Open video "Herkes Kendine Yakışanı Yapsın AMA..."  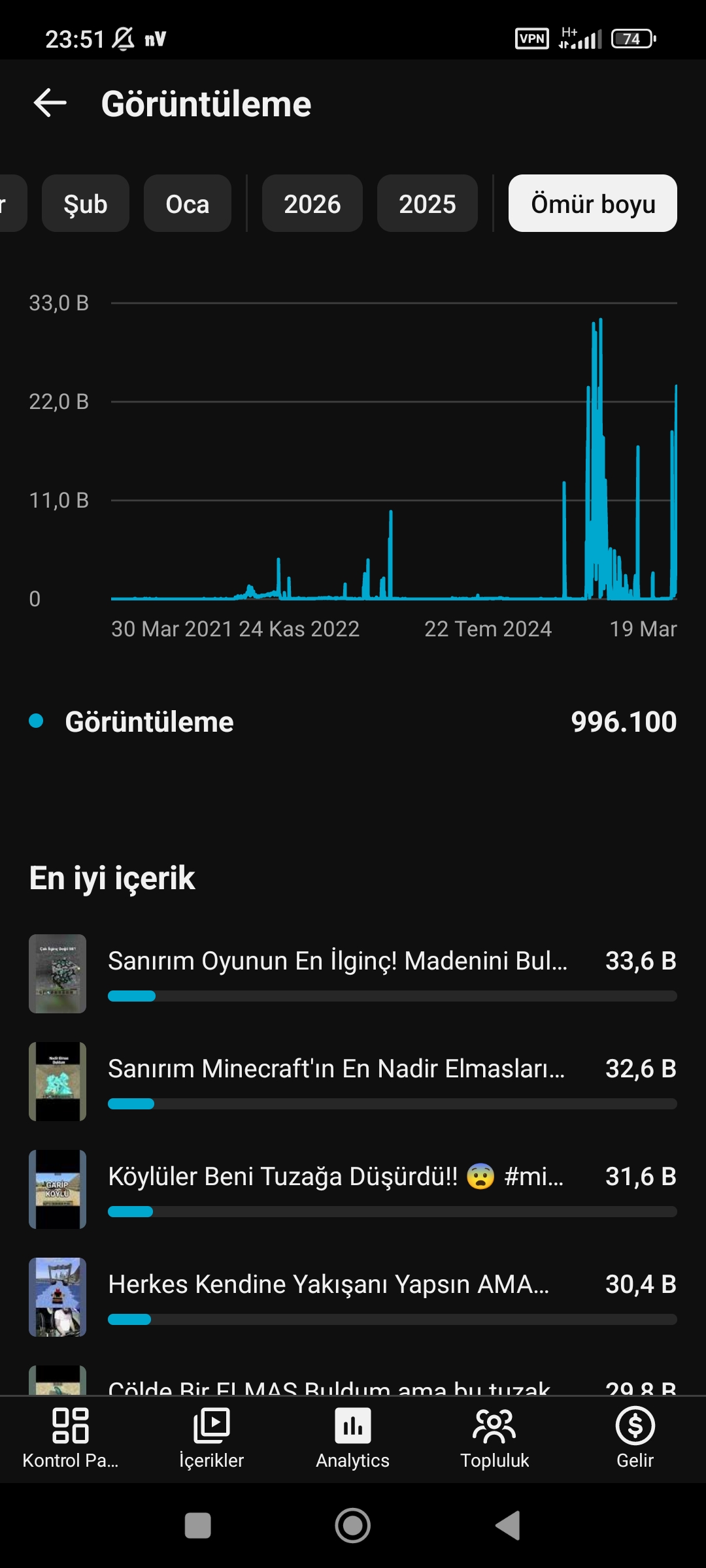click(x=353, y=1297)
